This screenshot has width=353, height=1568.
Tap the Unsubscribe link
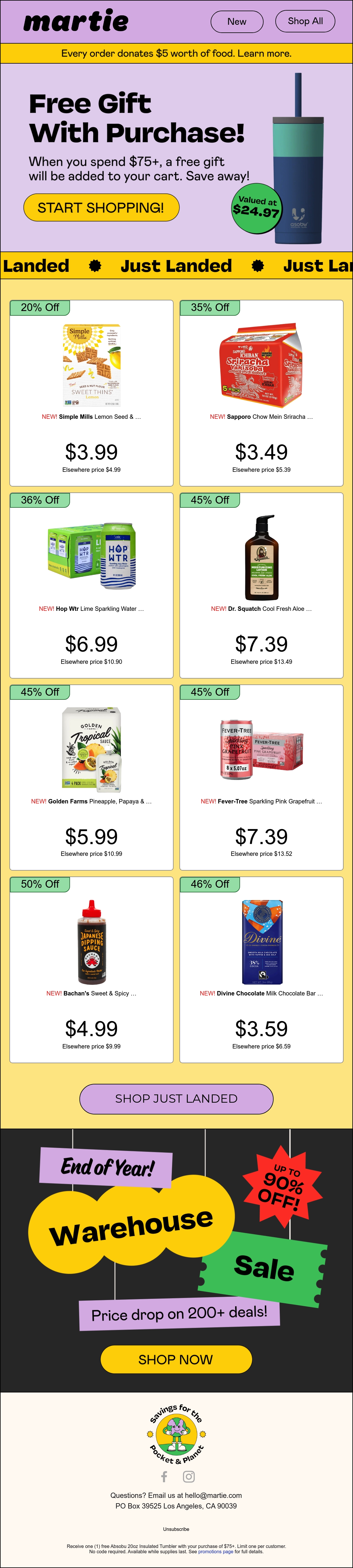point(176,1529)
